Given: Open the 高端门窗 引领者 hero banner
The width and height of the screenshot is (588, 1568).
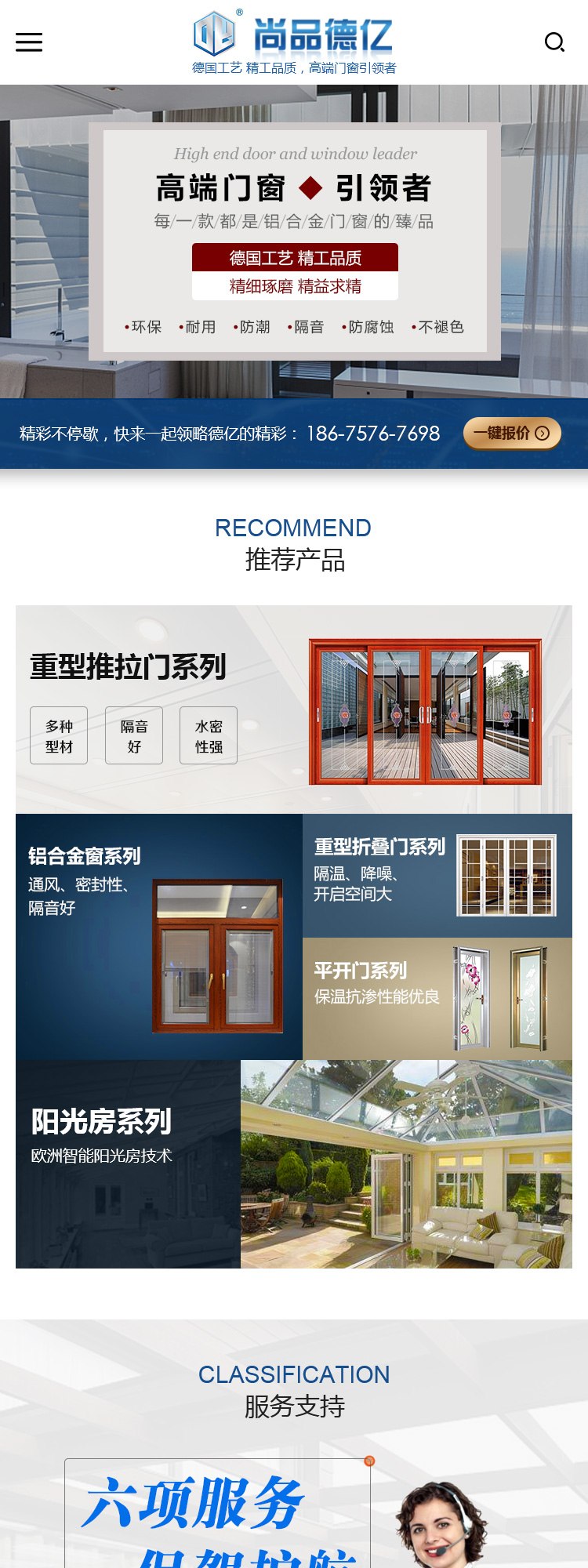Looking at the screenshot, I should click(294, 241).
